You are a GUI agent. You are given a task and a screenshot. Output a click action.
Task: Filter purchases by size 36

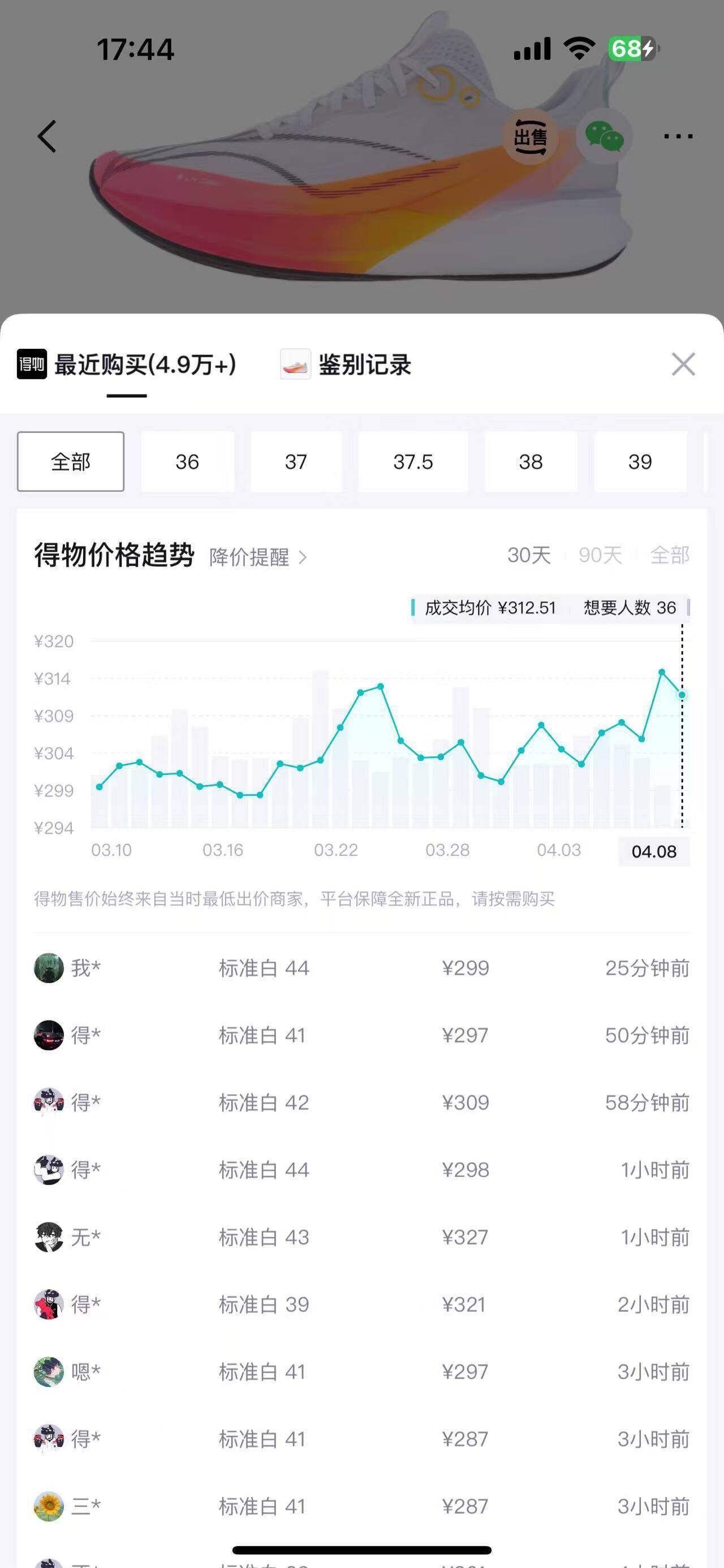tap(187, 462)
